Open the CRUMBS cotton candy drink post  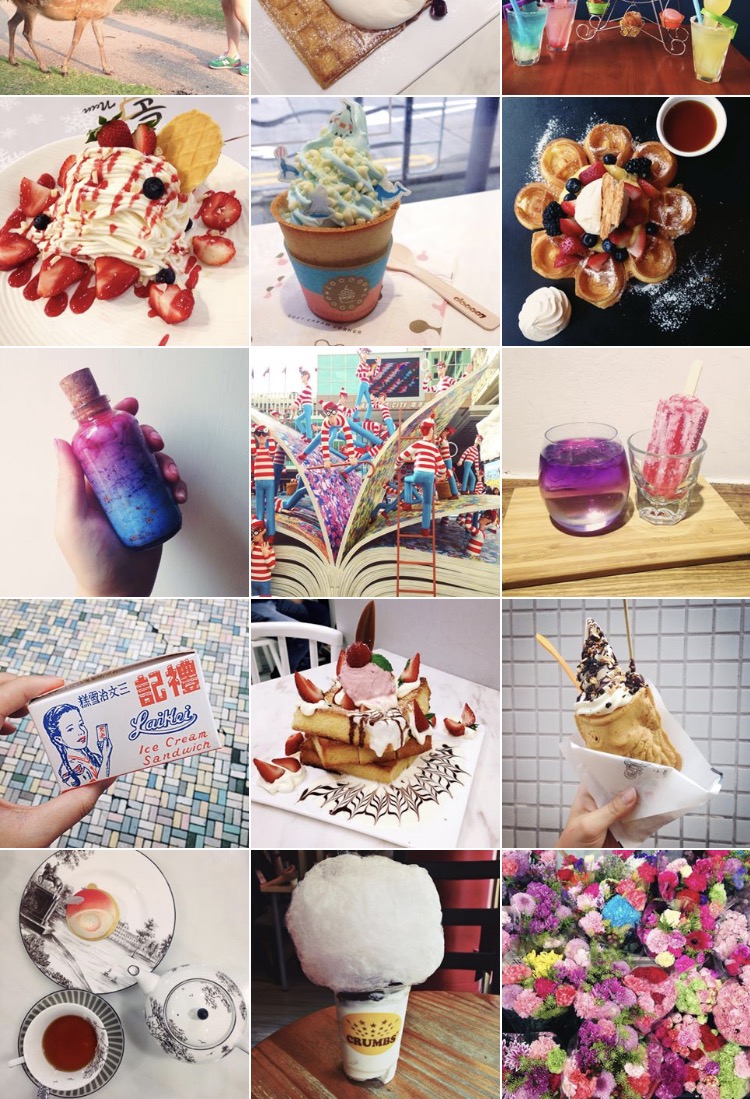[375, 974]
